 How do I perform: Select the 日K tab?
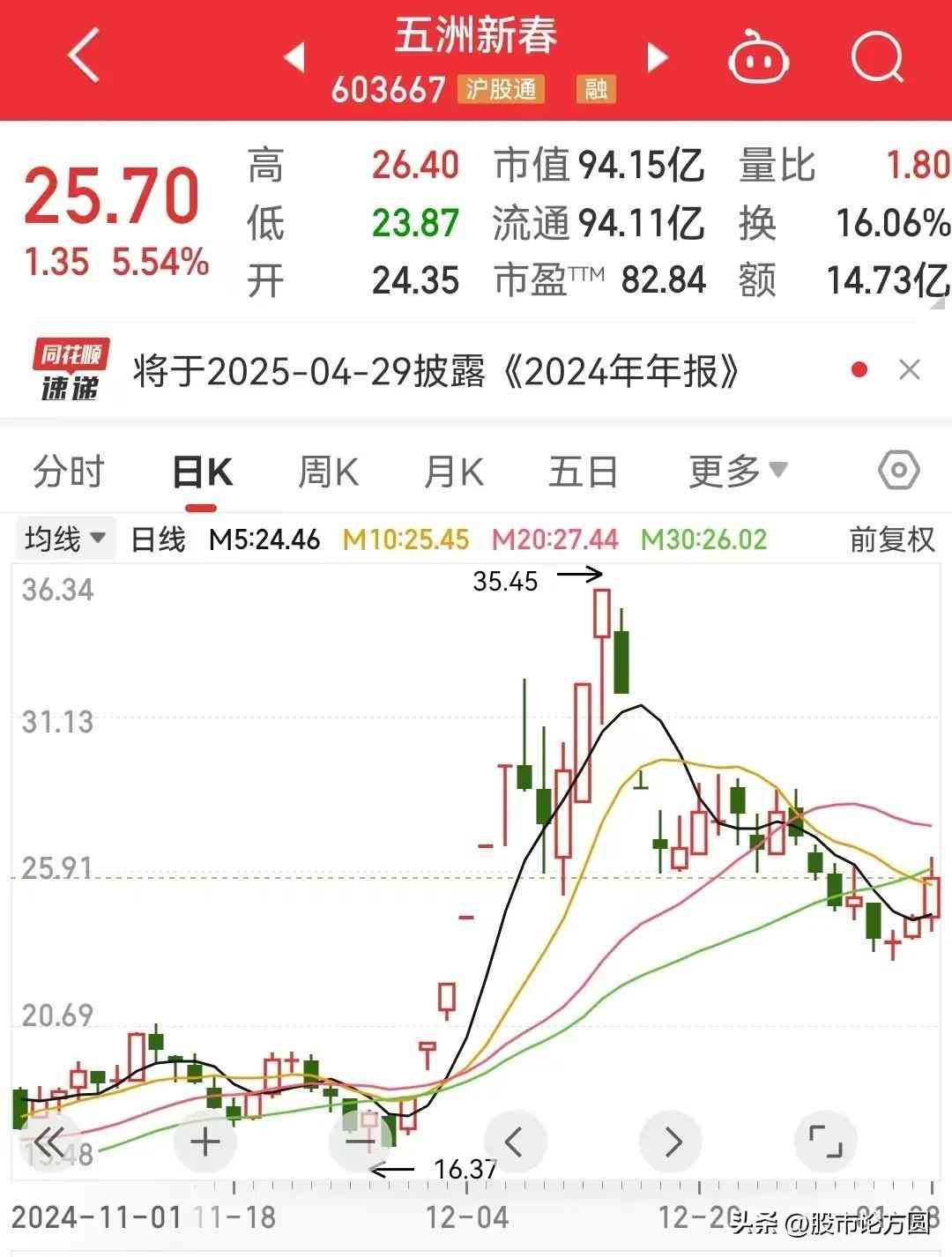[x=202, y=473]
